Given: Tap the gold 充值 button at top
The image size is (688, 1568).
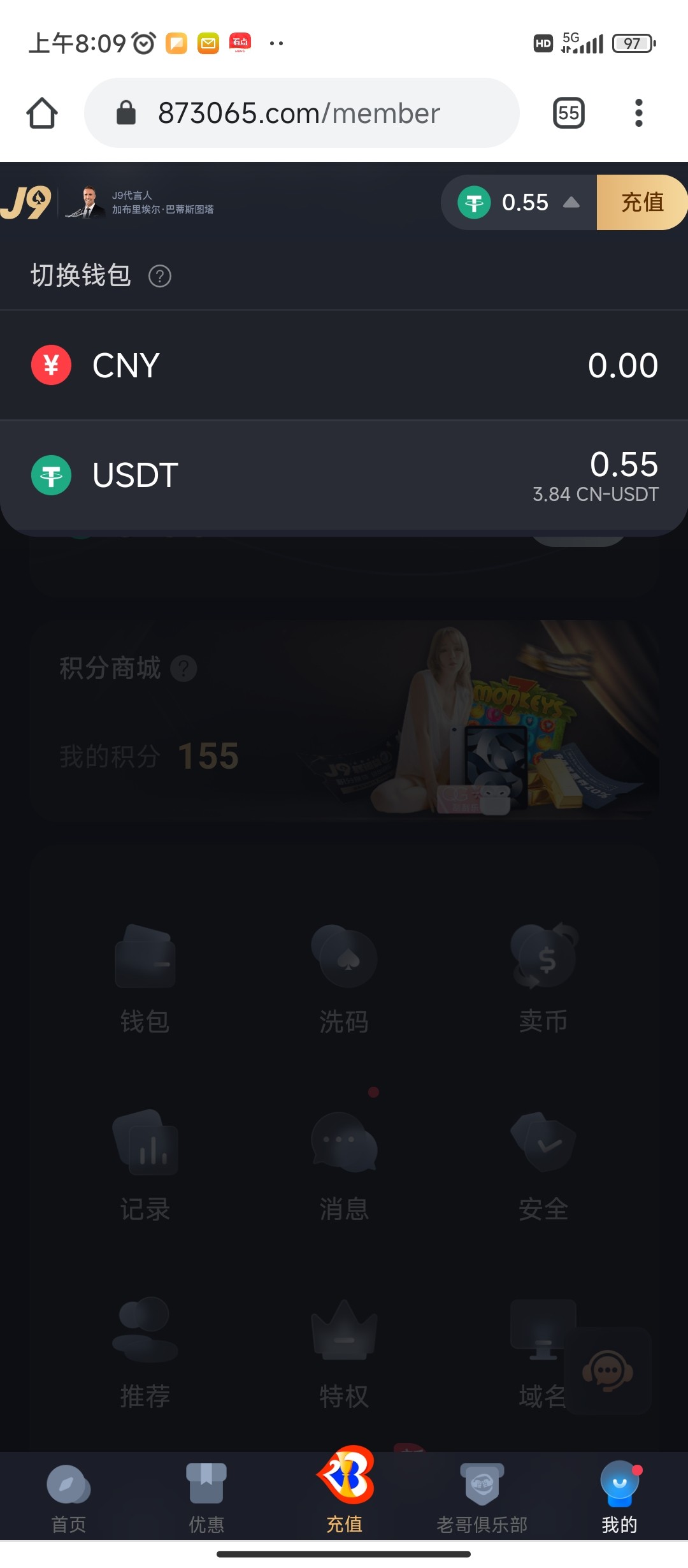Looking at the screenshot, I should click(x=641, y=203).
